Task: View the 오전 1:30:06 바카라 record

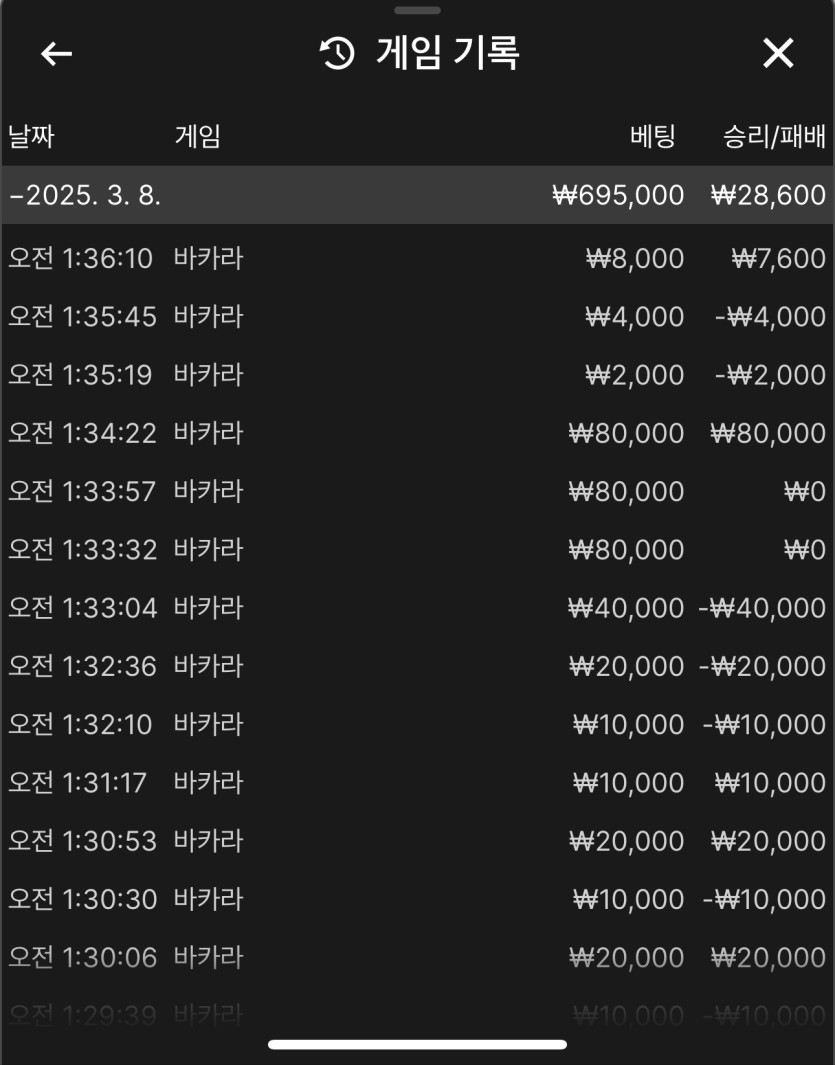Action: [x=417, y=957]
